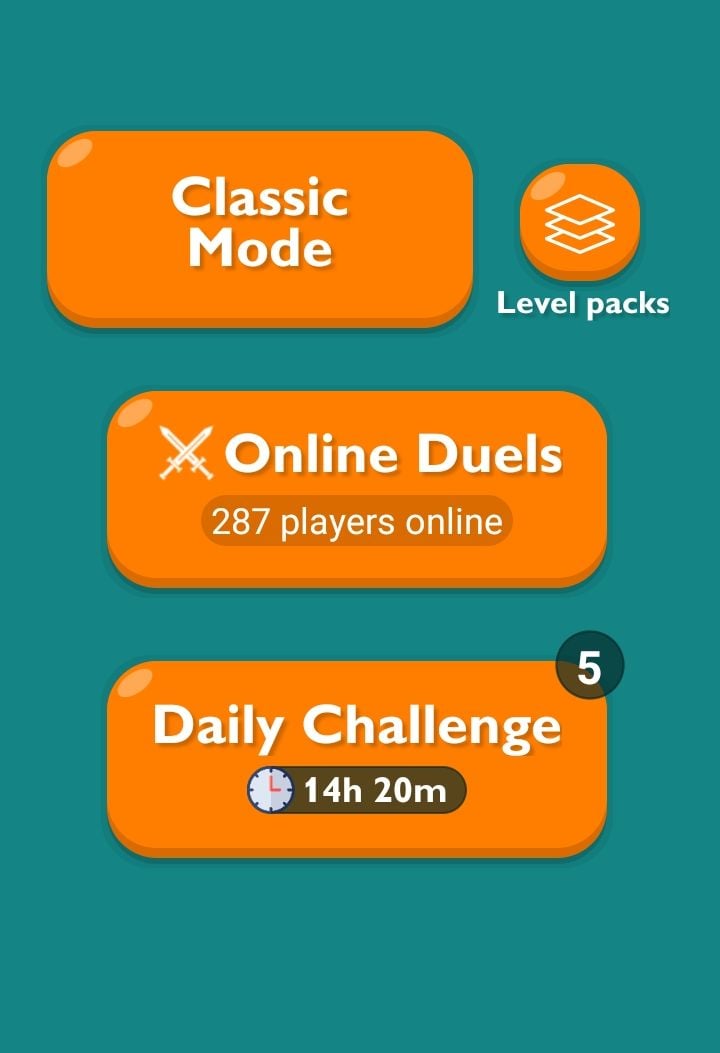Start Classic Mode
Viewport: 720px width, 1053px height.
click(x=260, y=226)
